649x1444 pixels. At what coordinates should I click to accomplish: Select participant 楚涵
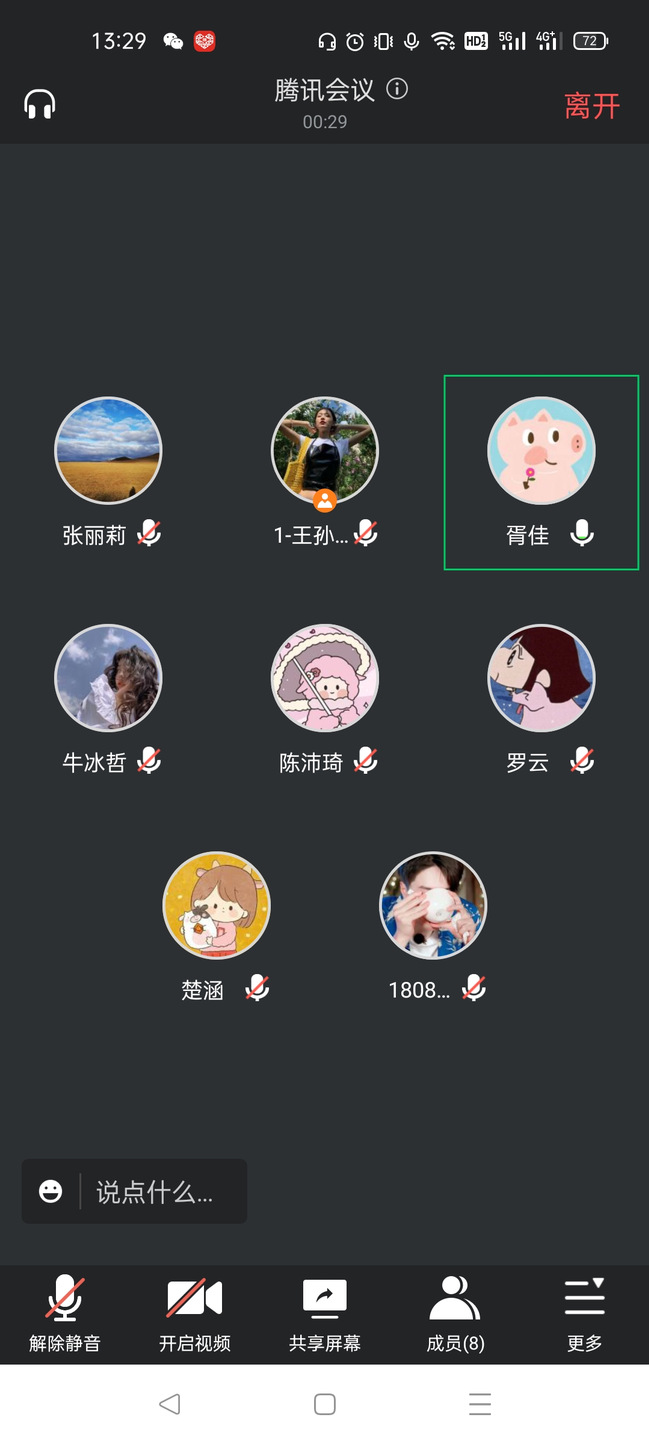(216, 905)
